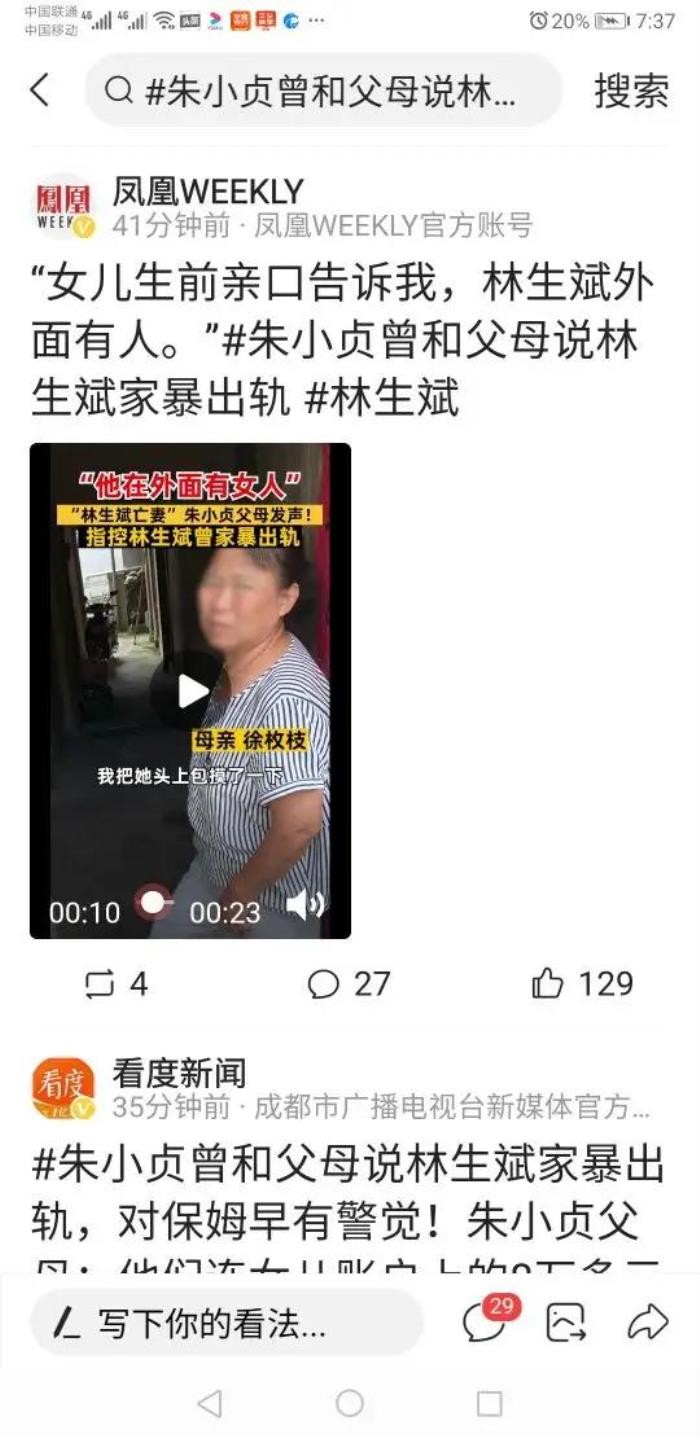Go back using the top-left arrow
The height and width of the screenshot is (1438, 700).
[x=39, y=90]
